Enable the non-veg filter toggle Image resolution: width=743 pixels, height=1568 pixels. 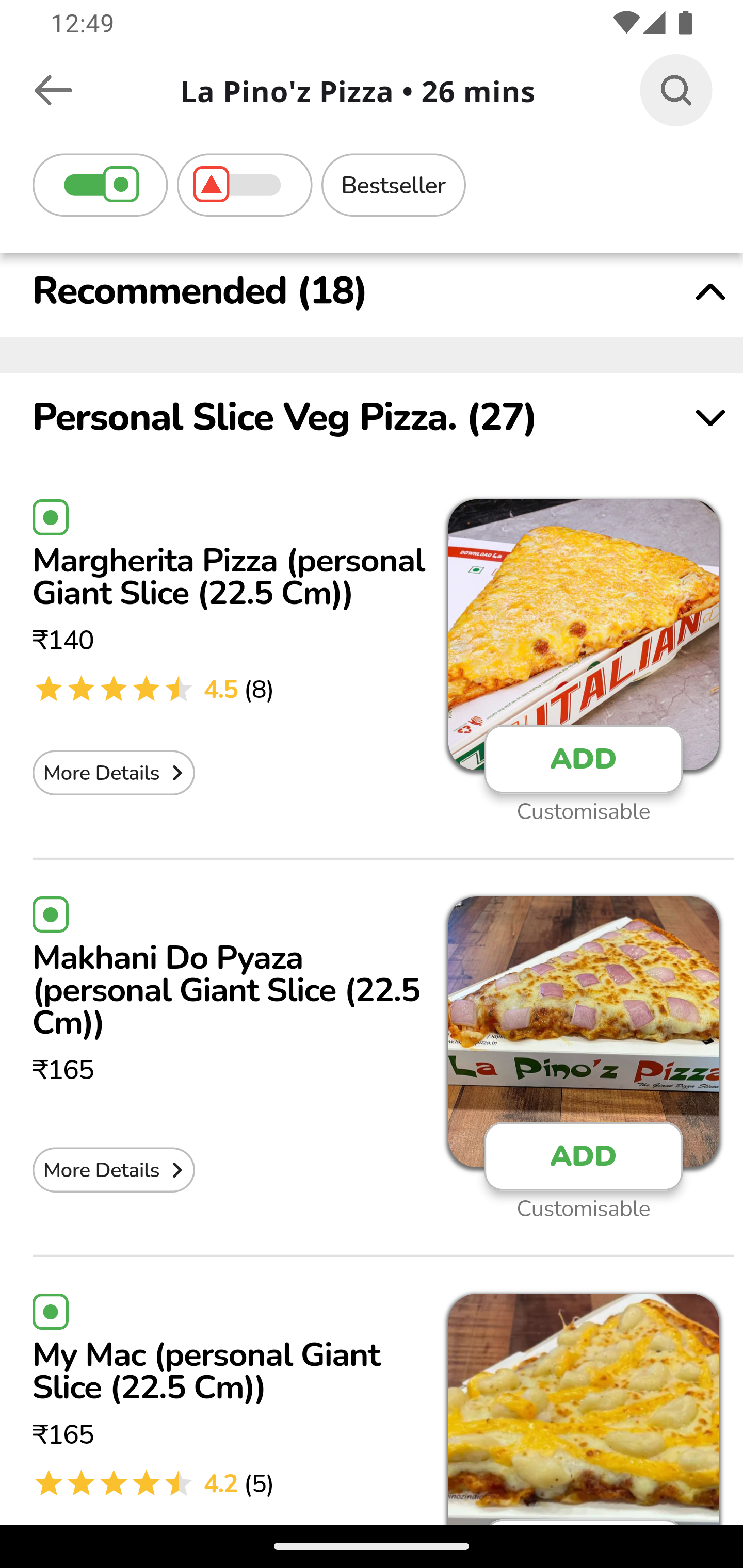pyautogui.click(x=244, y=185)
